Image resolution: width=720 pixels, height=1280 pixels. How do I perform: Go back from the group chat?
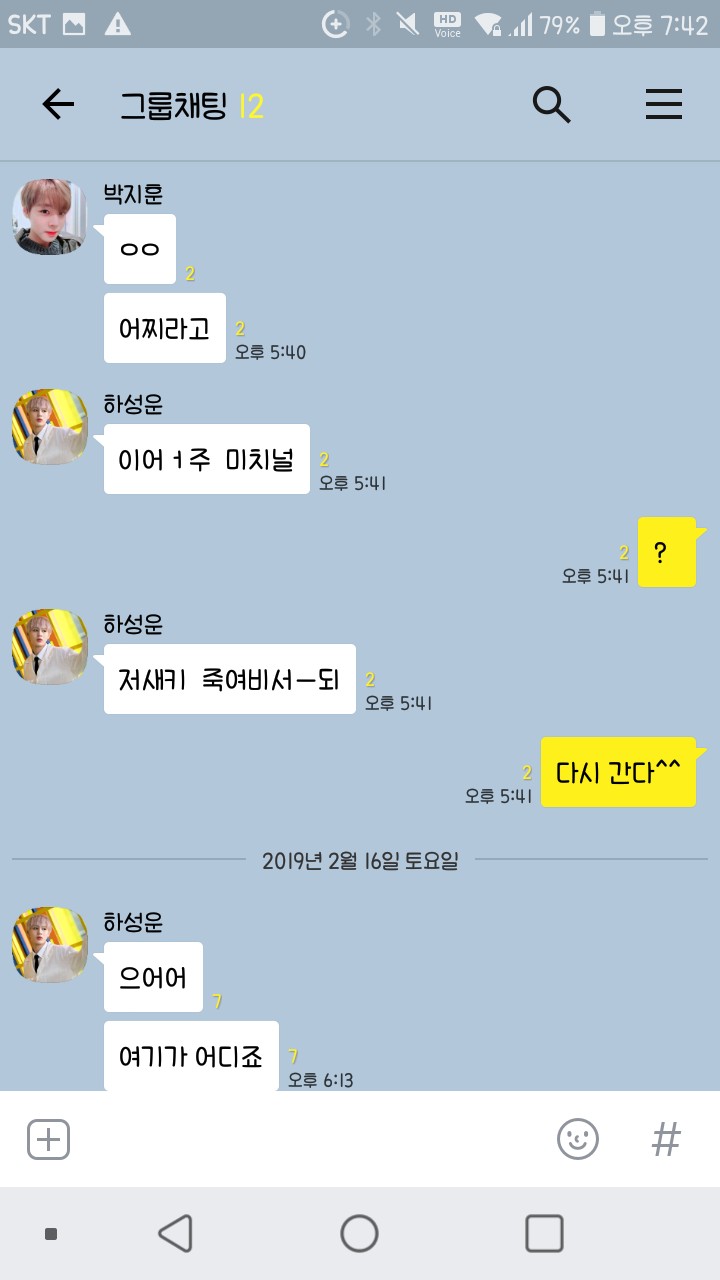[x=58, y=104]
